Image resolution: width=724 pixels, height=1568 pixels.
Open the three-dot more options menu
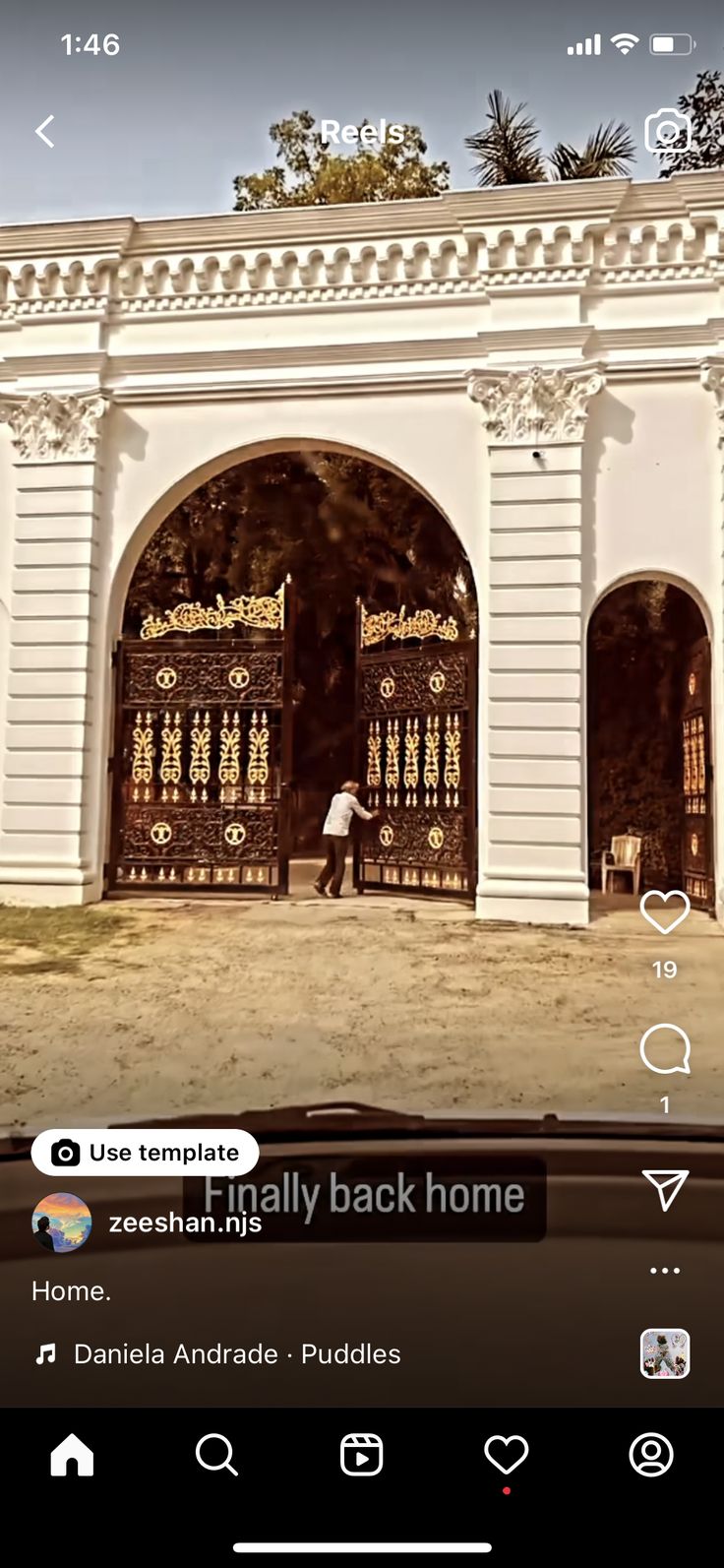pos(665,1271)
